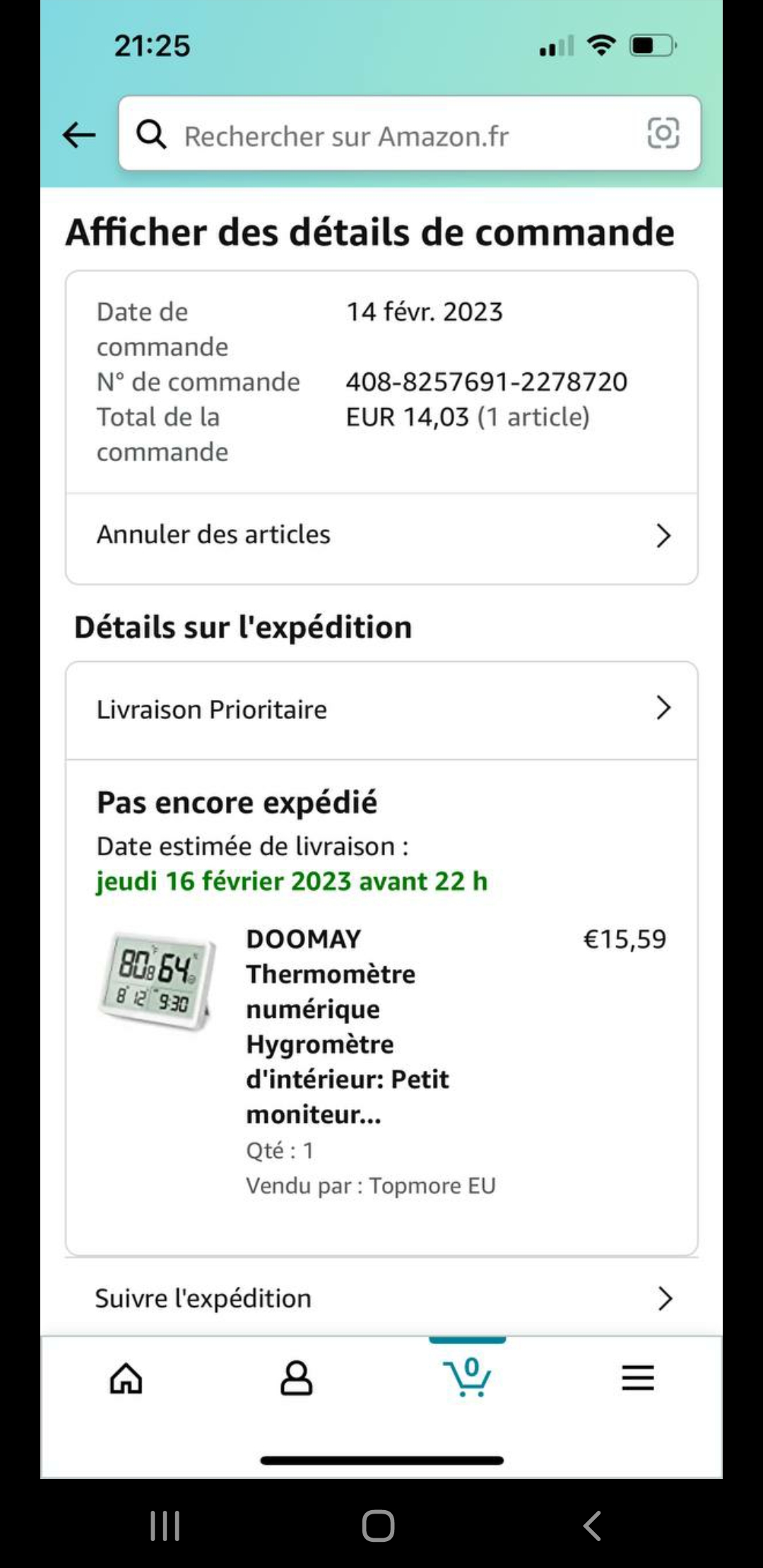Image resolution: width=763 pixels, height=1568 pixels.
Task: Open the DOOMAY thermometer product image
Action: 157,982
